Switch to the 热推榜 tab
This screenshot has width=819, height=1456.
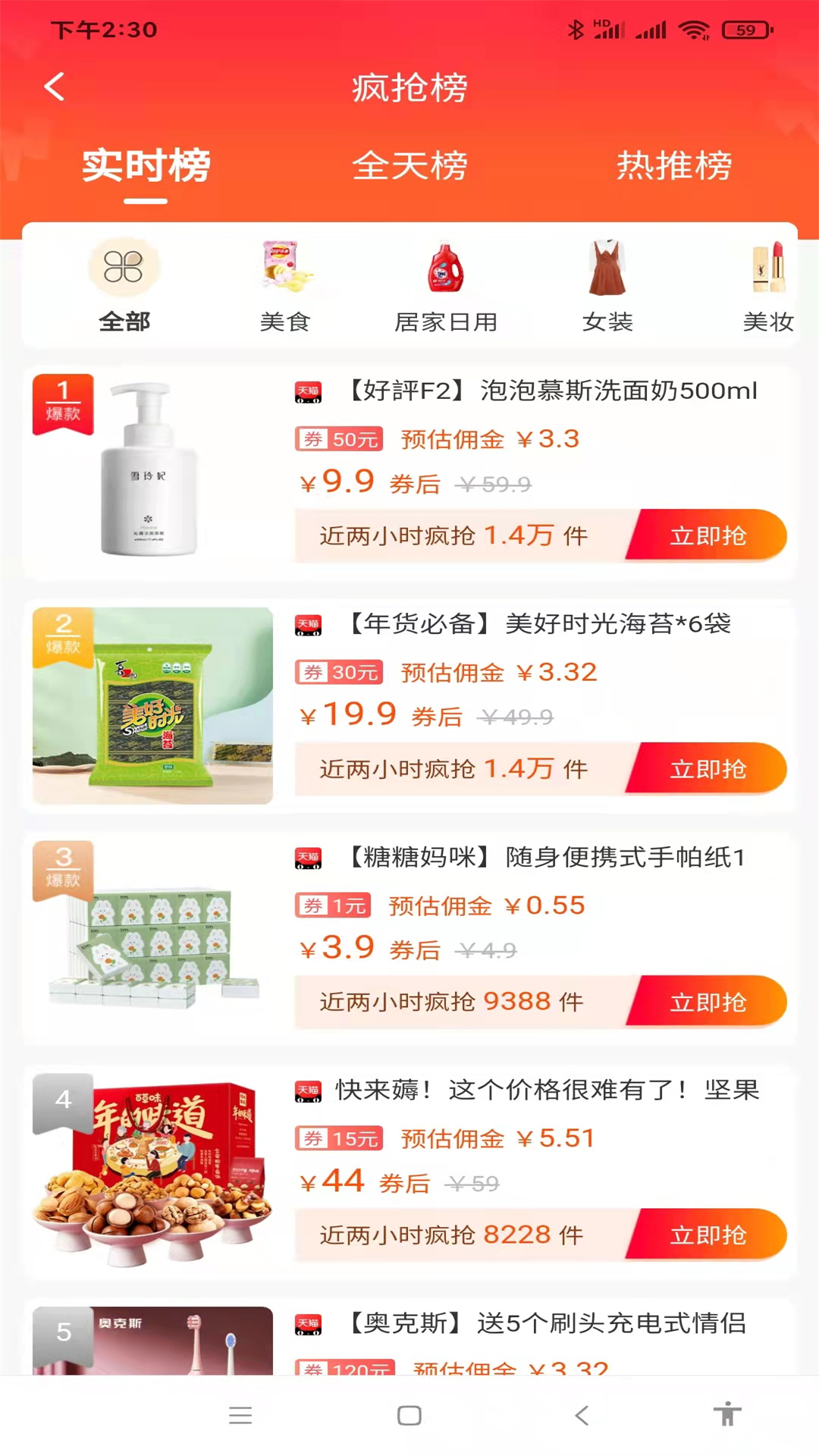point(673,167)
